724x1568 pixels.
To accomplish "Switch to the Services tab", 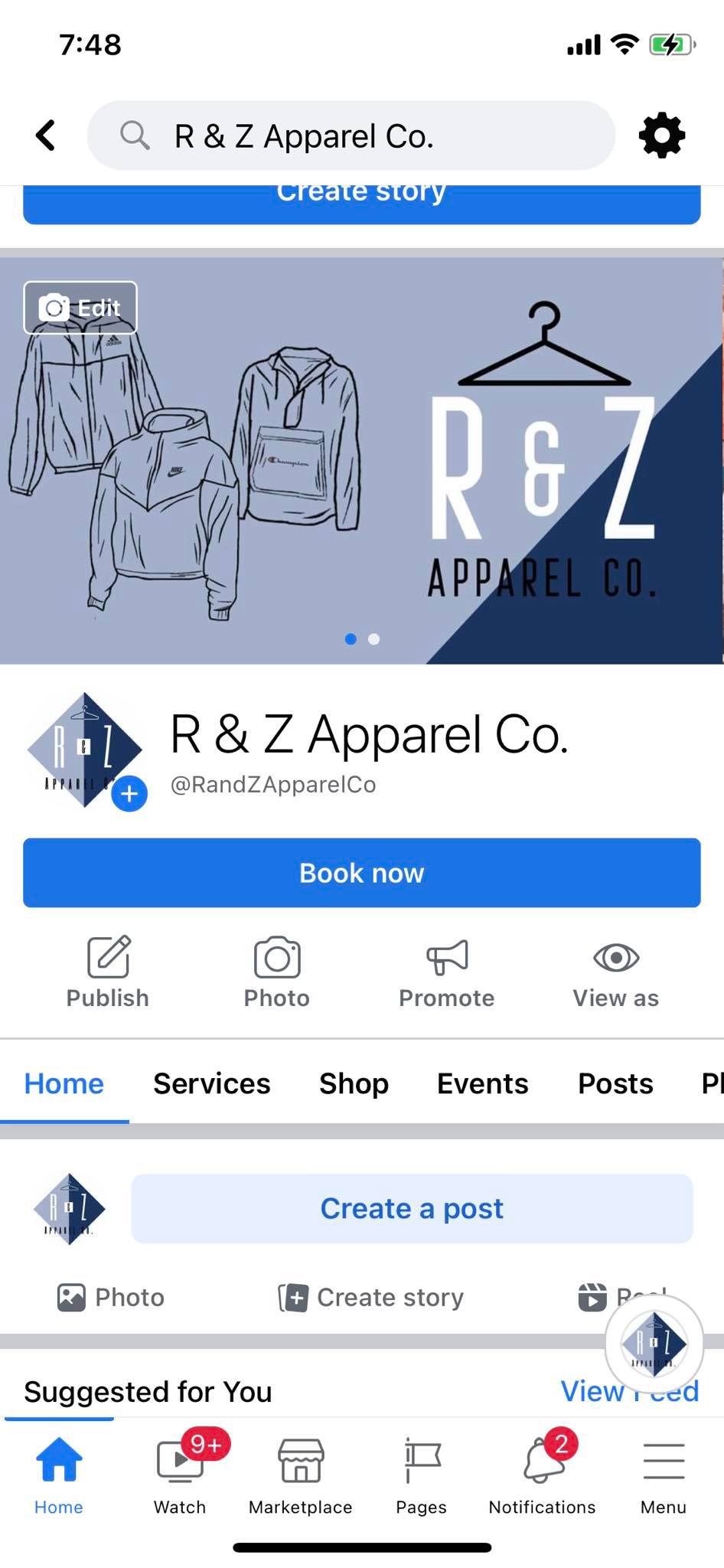I will pos(211,1083).
